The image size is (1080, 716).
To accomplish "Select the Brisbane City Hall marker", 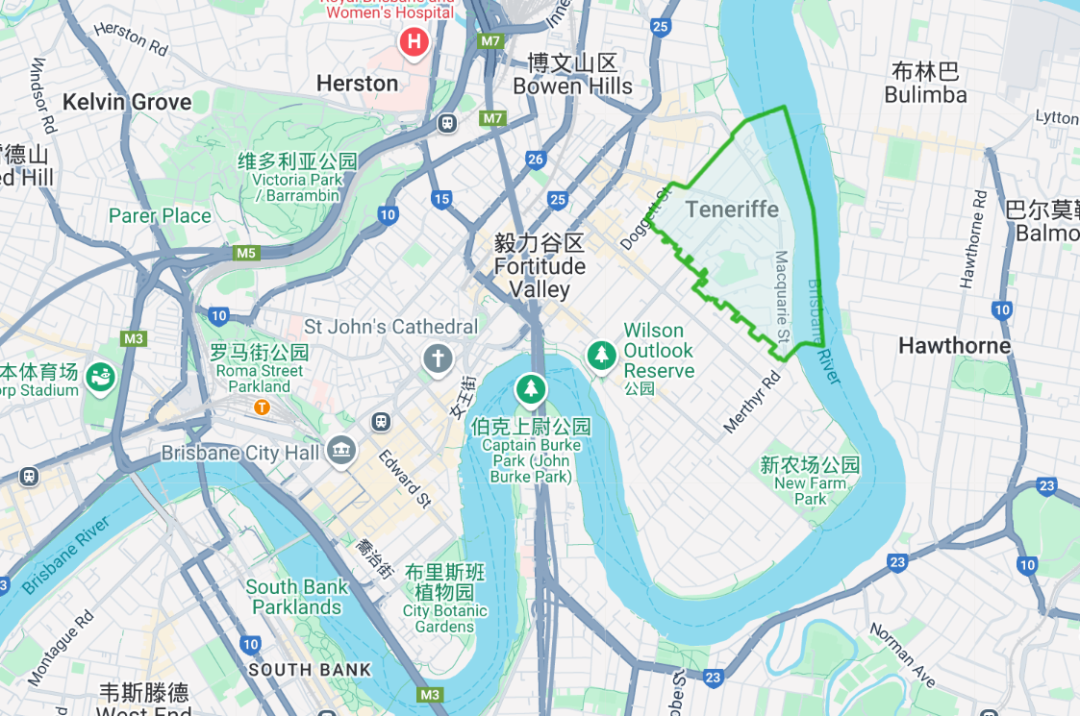I will [x=341, y=451].
